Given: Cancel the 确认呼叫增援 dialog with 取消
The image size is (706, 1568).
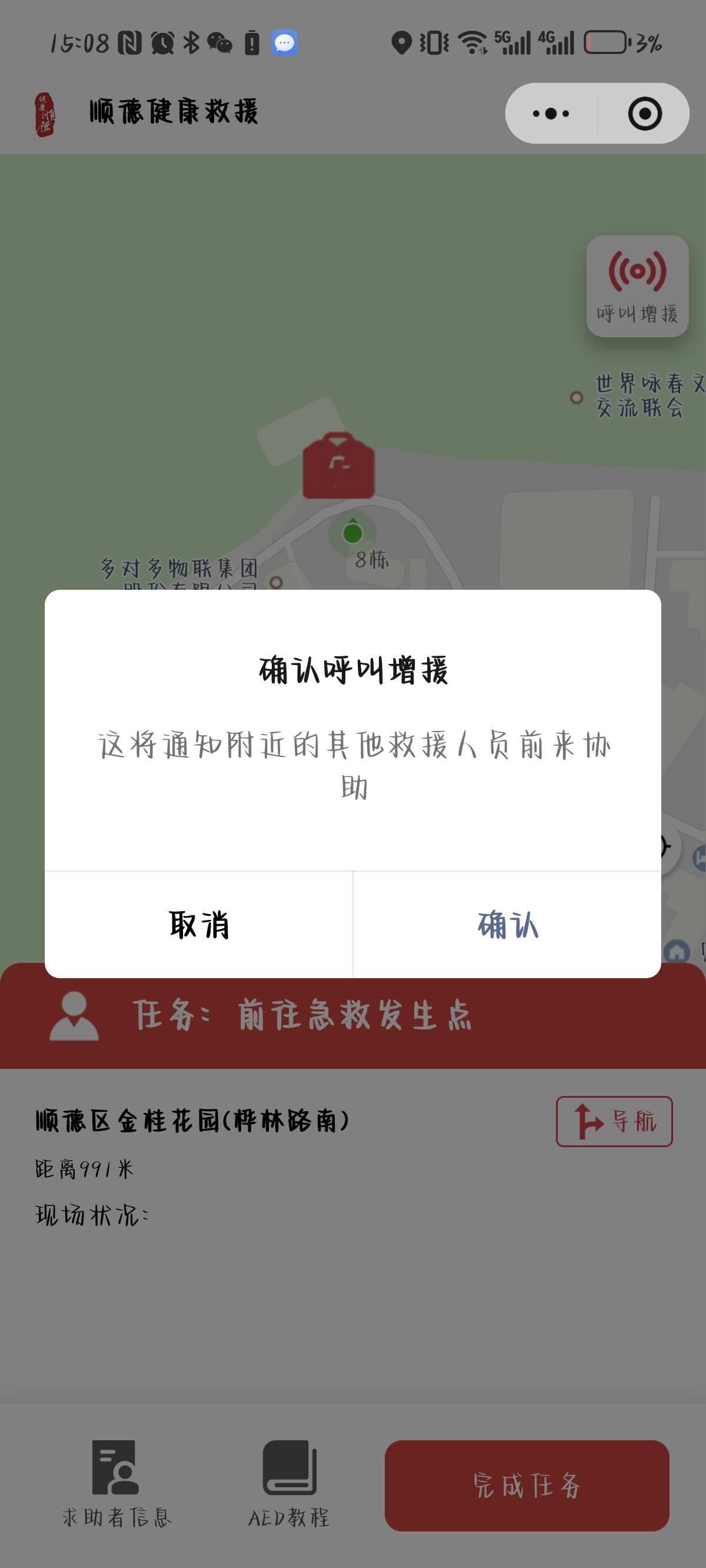Looking at the screenshot, I should coord(199,925).
